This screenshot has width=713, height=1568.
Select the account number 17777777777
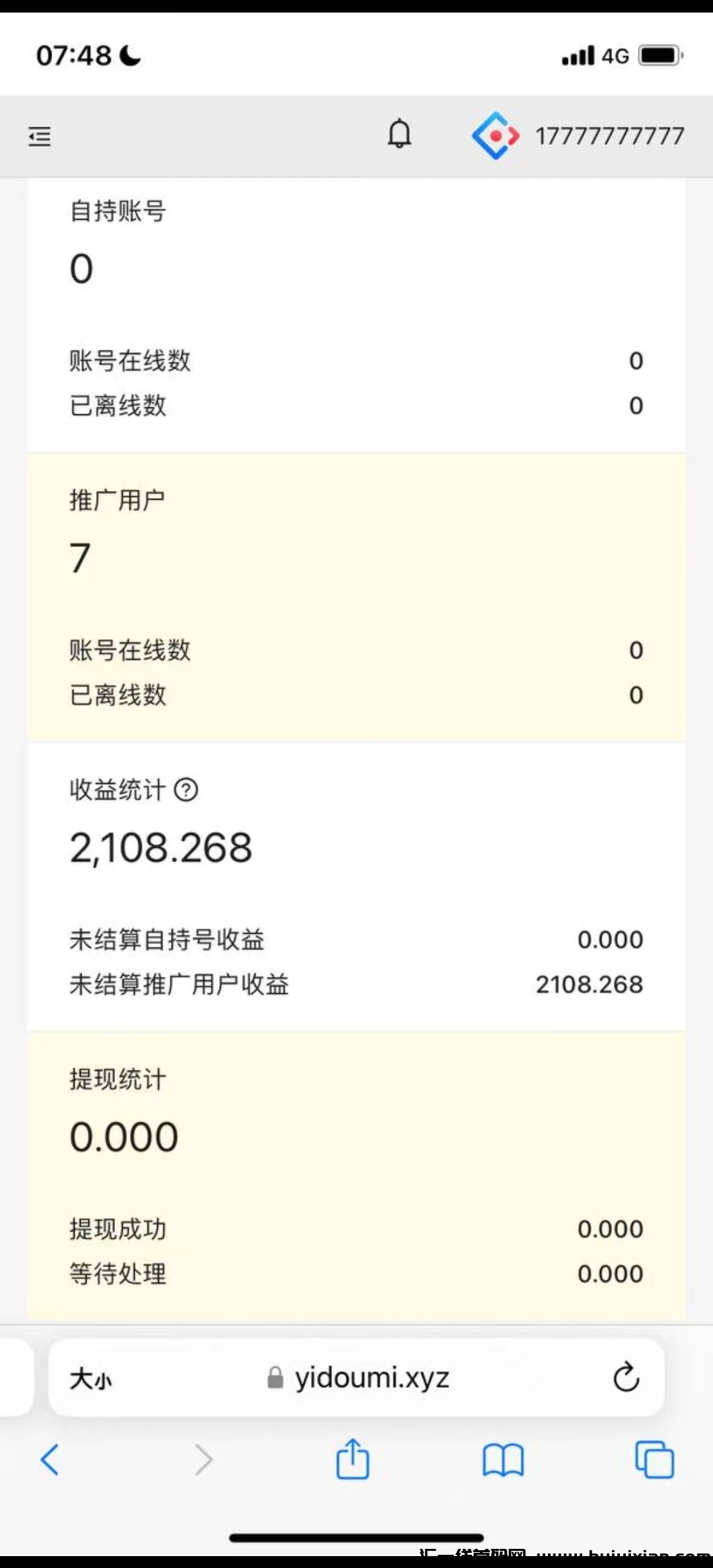click(609, 135)
